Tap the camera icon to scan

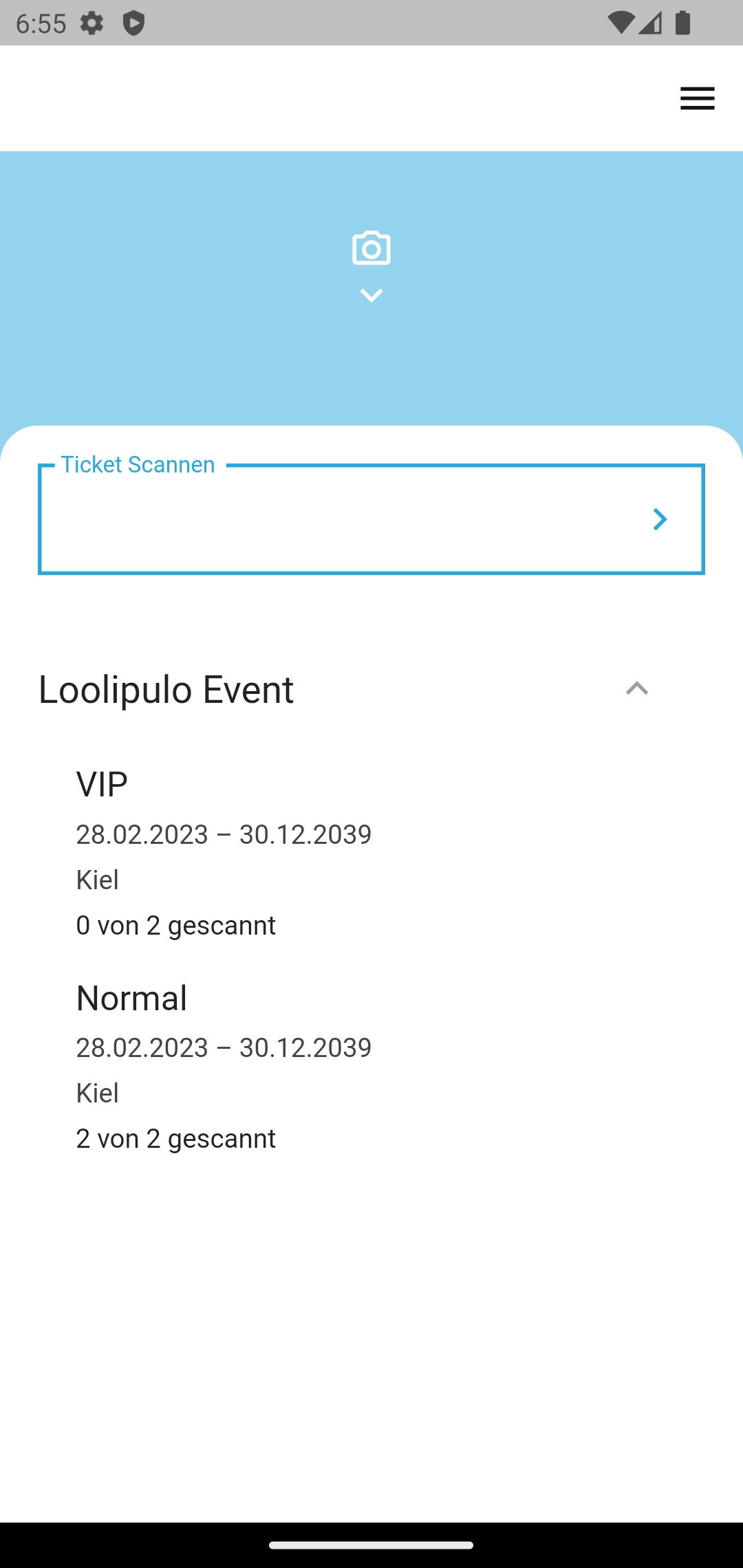coord(371,248)
